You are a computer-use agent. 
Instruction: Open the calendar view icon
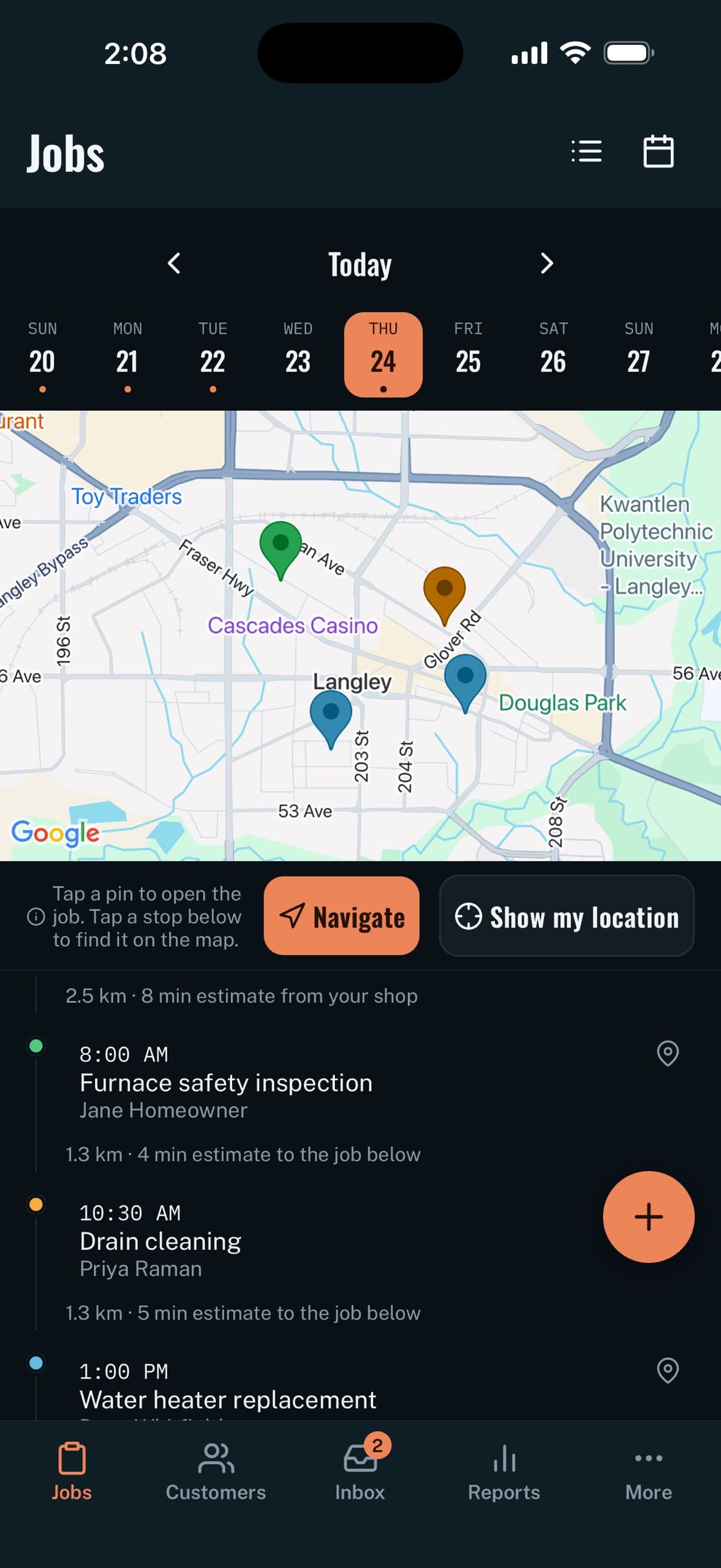tap(658, 151)
